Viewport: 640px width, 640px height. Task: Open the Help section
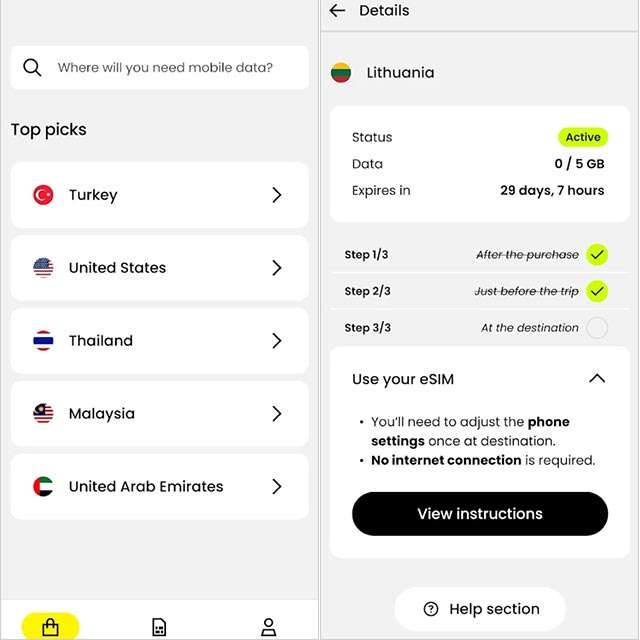coord(481,609)
